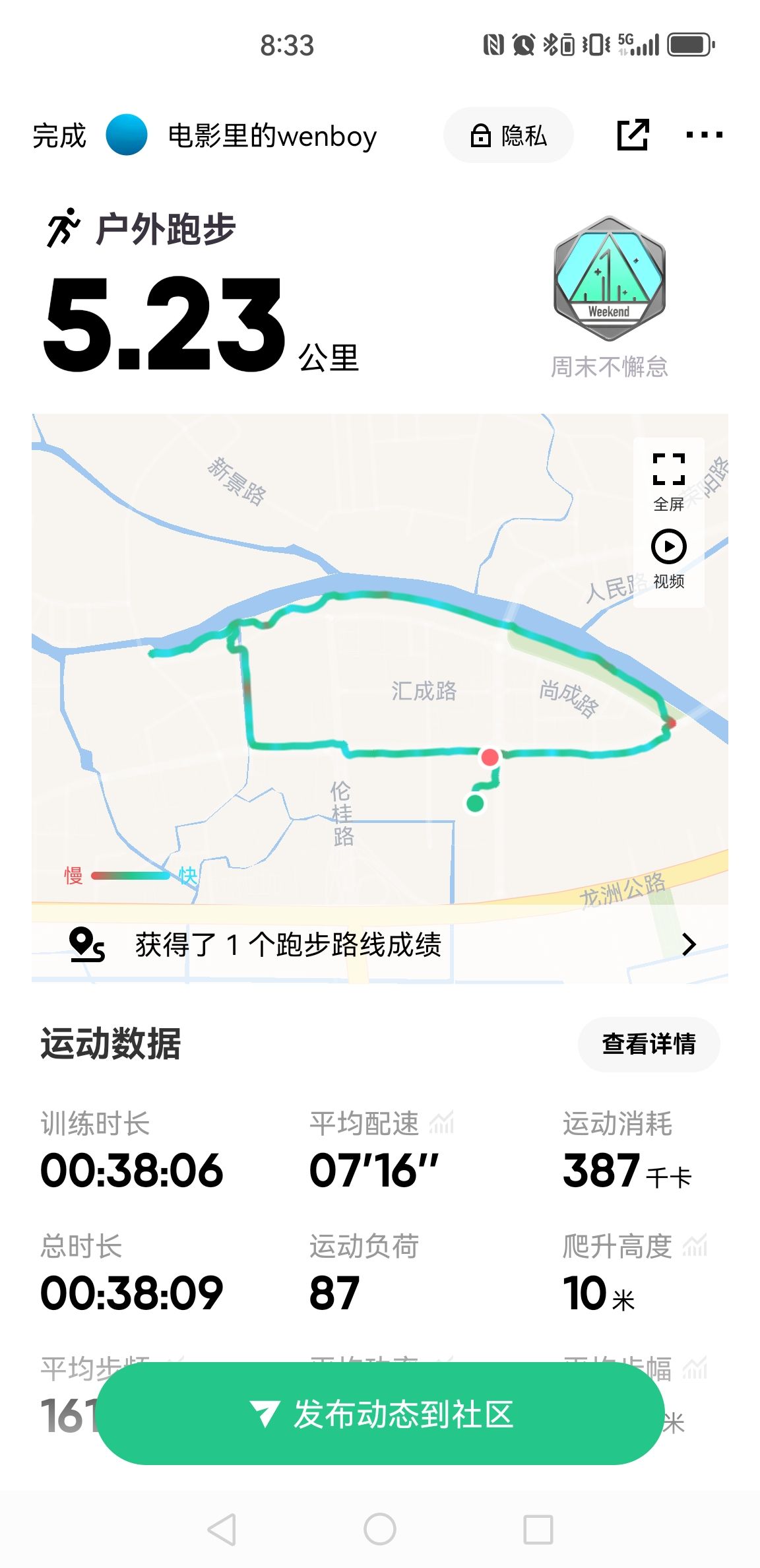760x1568 pixels.
Task: Tap 发布动态到社区 to post
Action: click(381, 1414)
